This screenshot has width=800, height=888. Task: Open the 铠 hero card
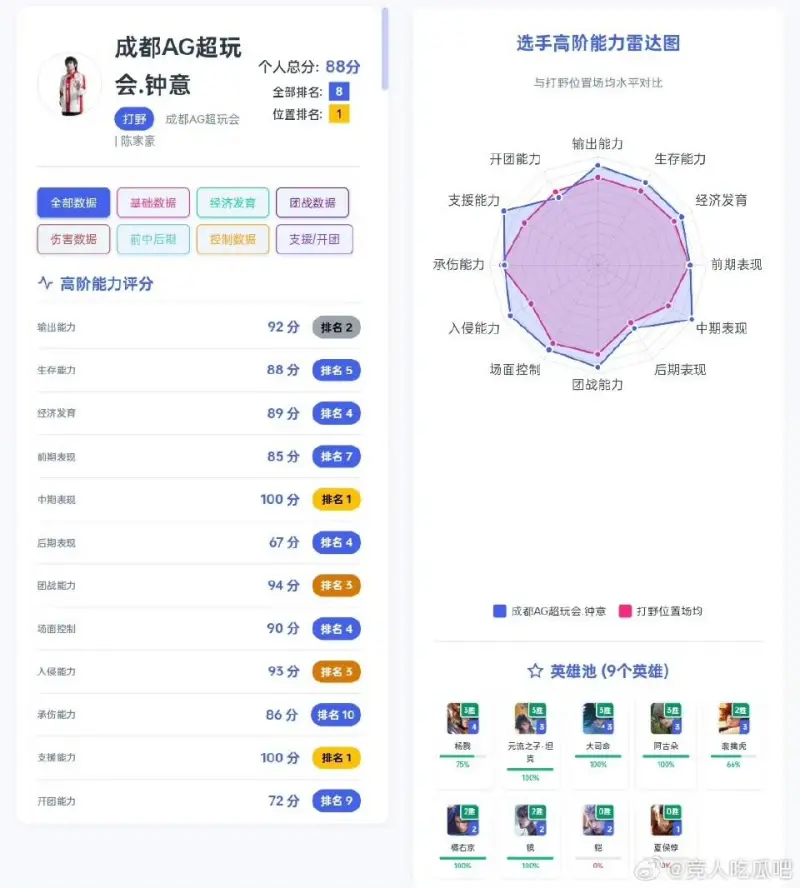[x=598, y=835]
